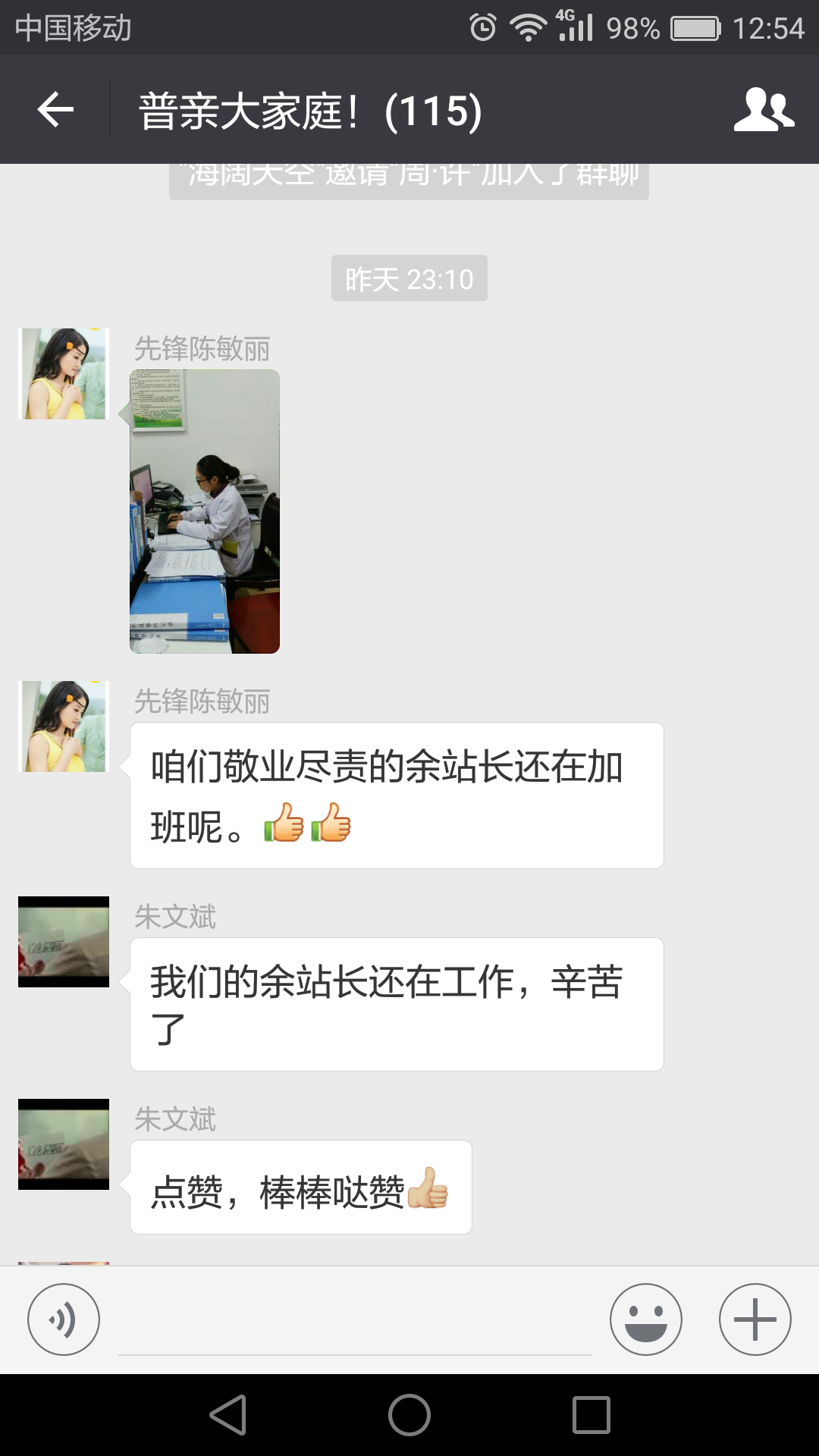Open the plus attachment menu
Screen dimensions: 819x1456
coord(755,1319)
